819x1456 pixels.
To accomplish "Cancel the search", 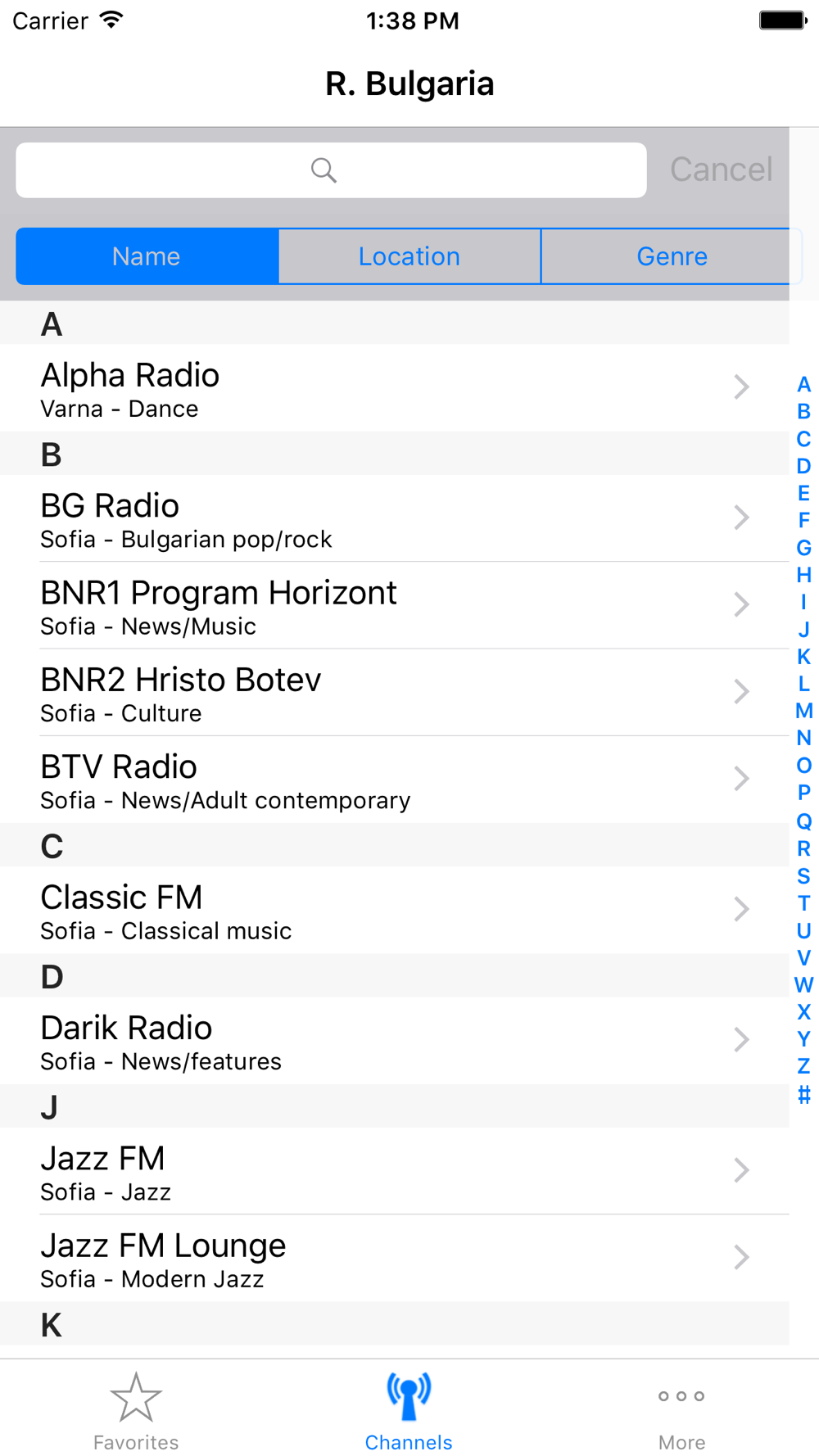I will tap(721, 170).
